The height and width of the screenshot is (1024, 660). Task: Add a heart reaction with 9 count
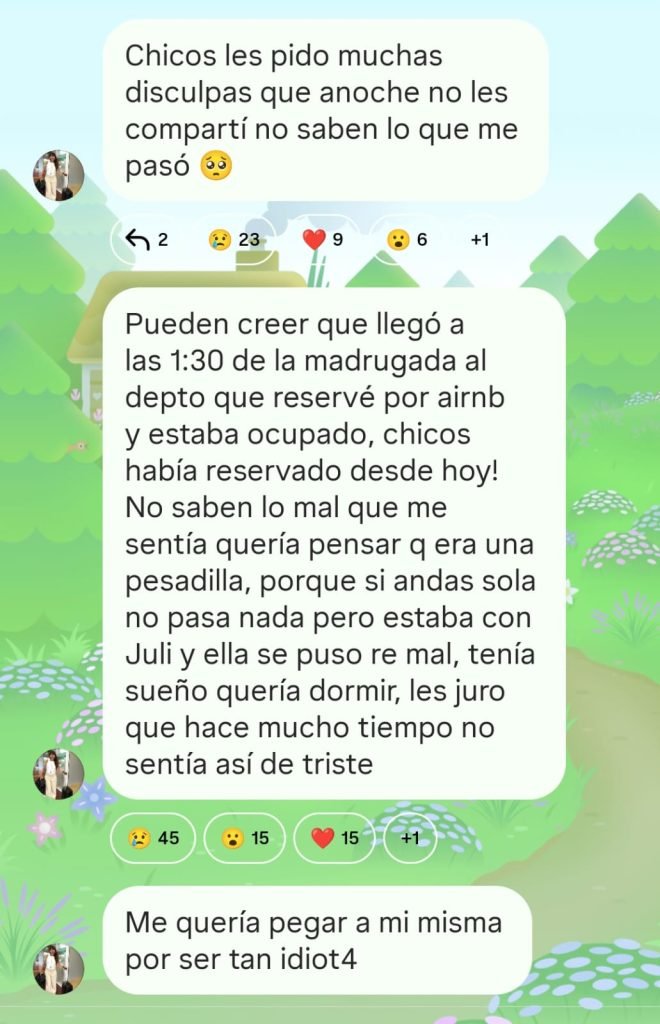323,240
